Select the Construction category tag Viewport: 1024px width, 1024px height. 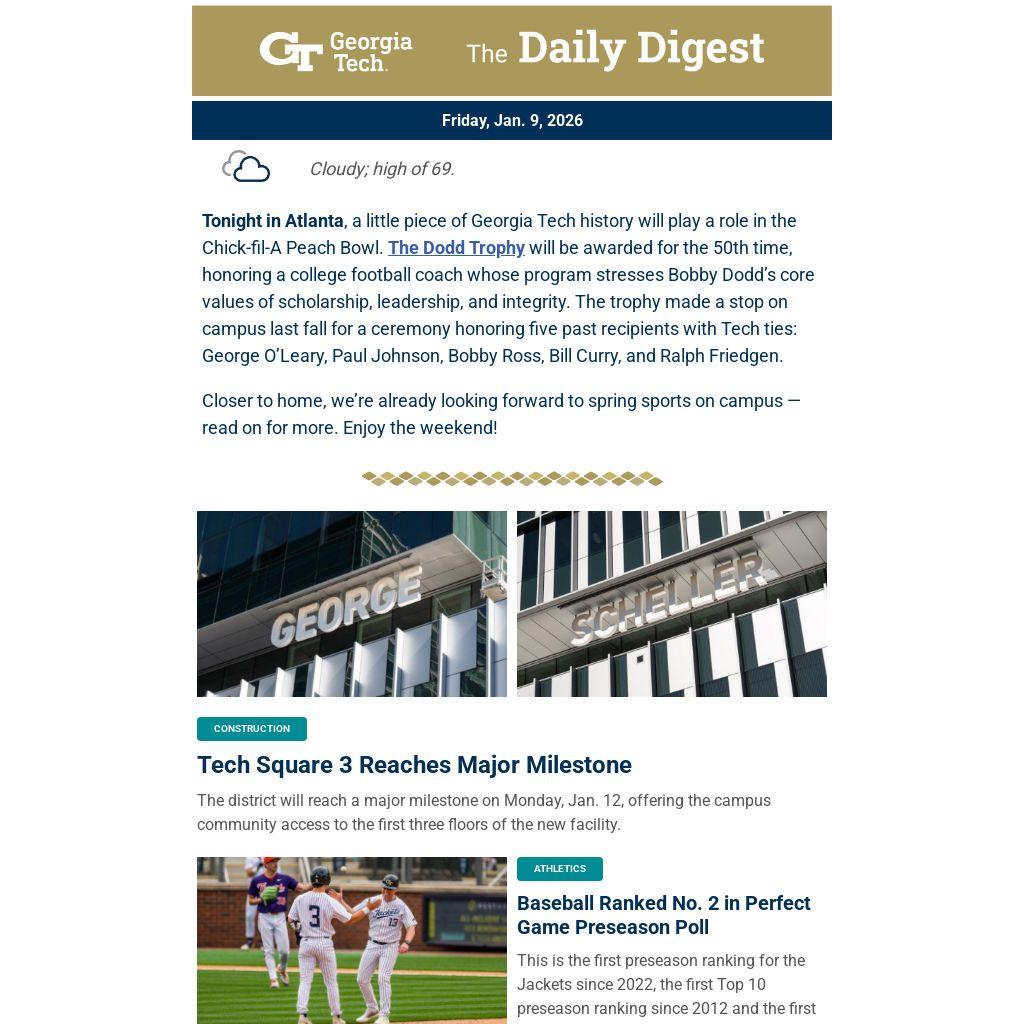tap(252, 729)
